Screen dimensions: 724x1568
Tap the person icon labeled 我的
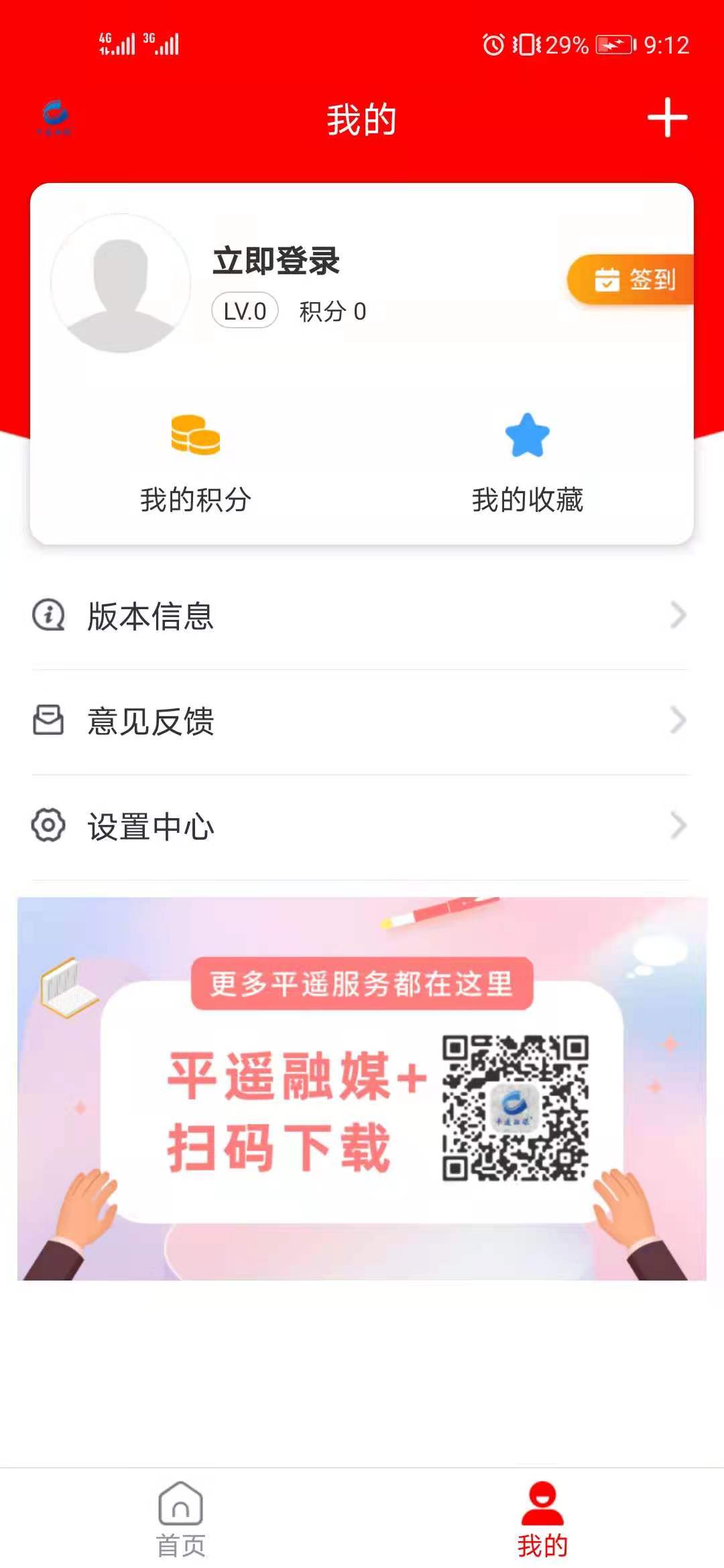tap(543, 1500)
